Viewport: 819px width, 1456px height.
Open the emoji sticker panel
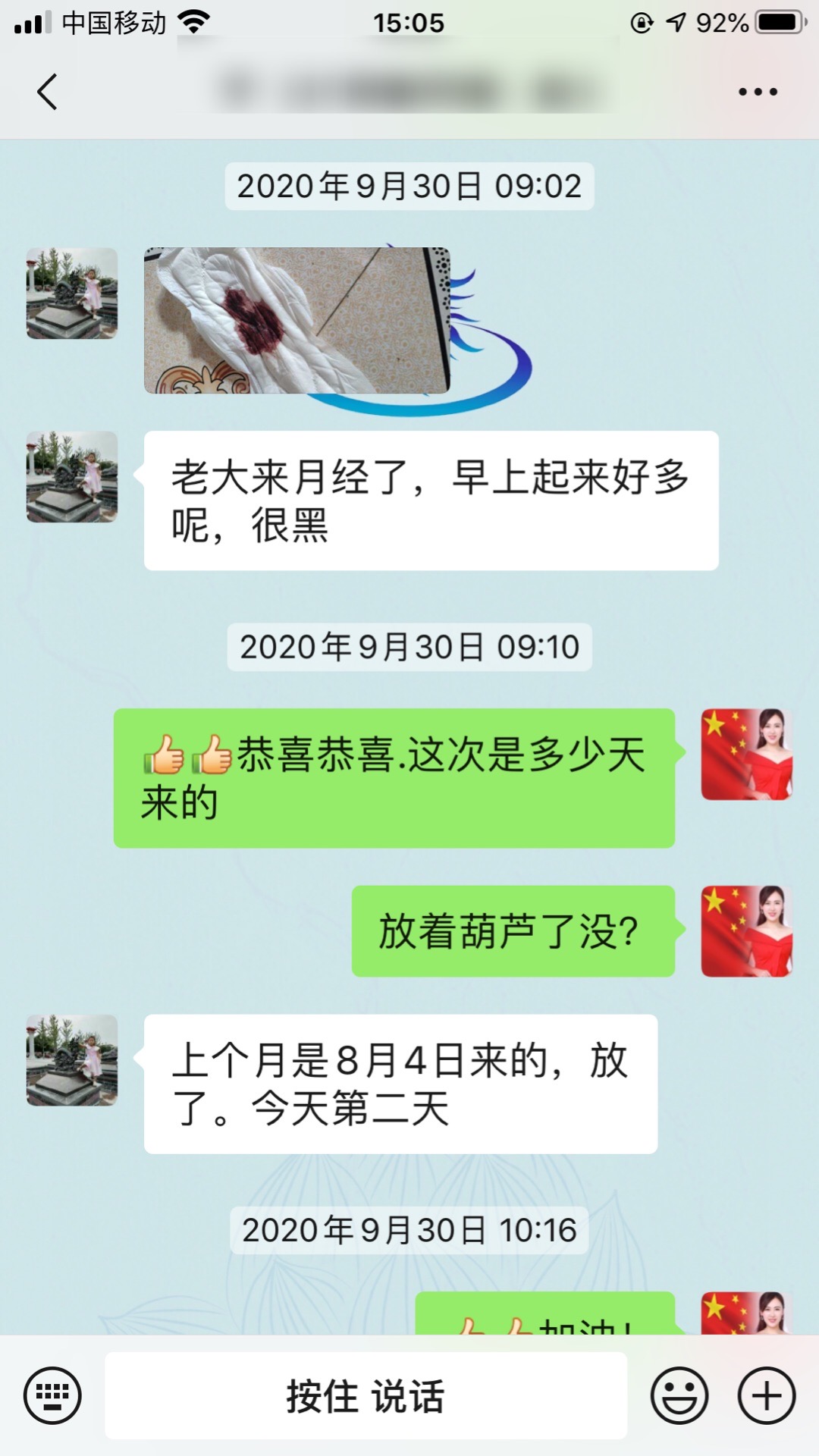tap(679, 1395)
